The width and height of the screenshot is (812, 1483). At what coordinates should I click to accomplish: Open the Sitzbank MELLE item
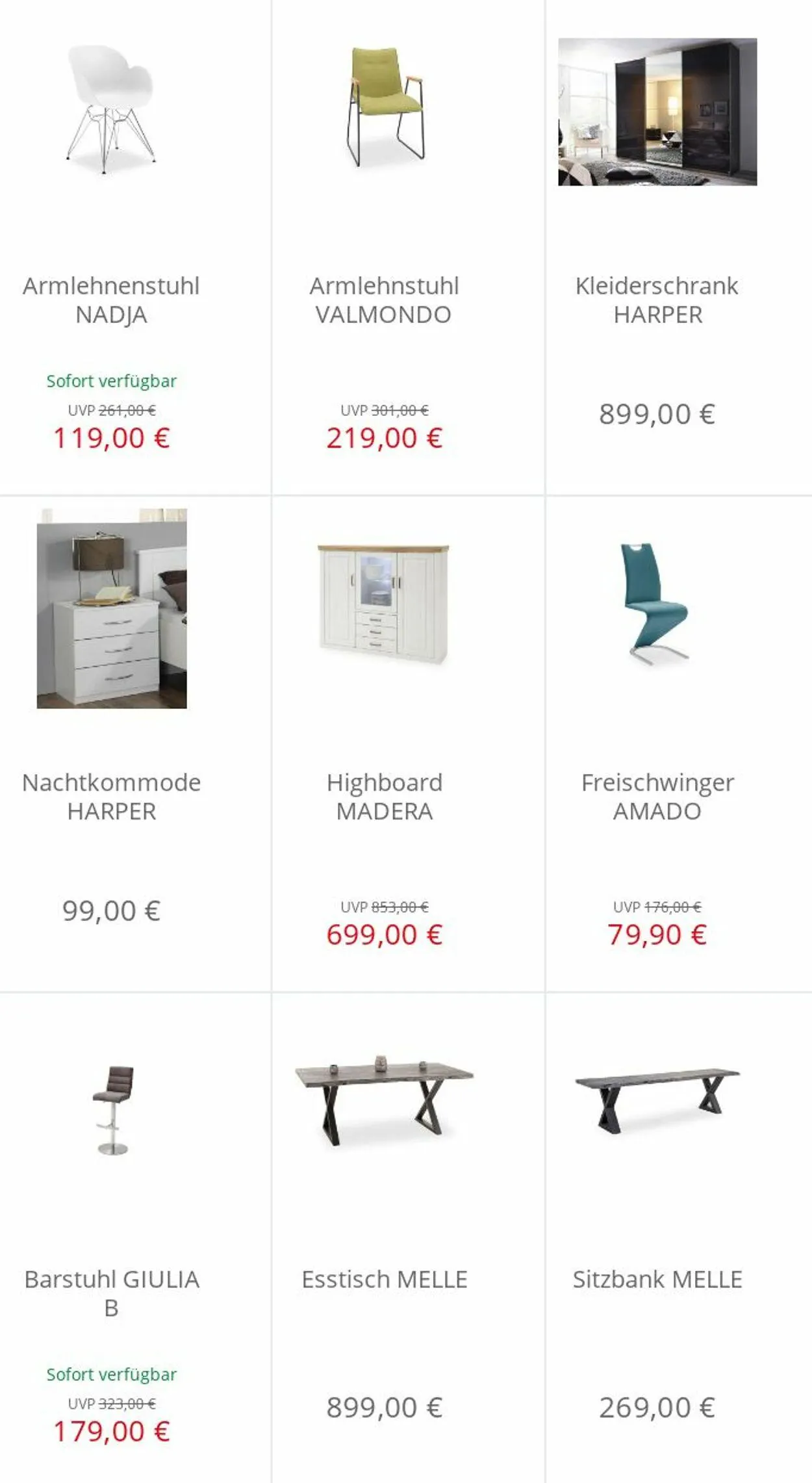[679, 1238]
